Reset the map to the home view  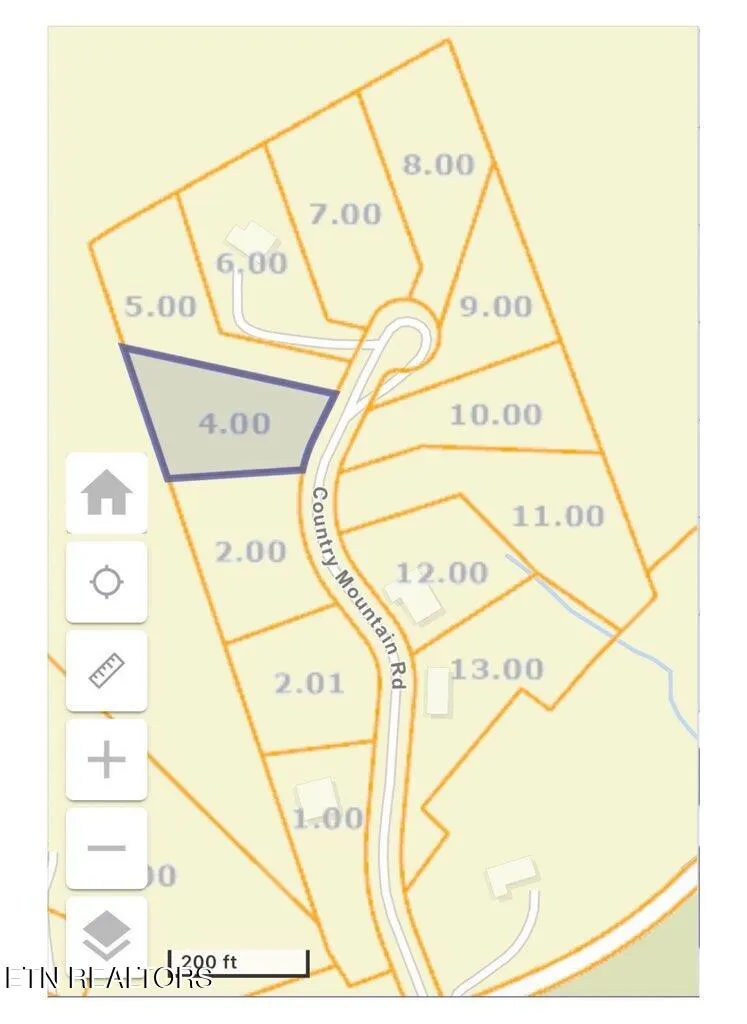(x=106, y=493)
